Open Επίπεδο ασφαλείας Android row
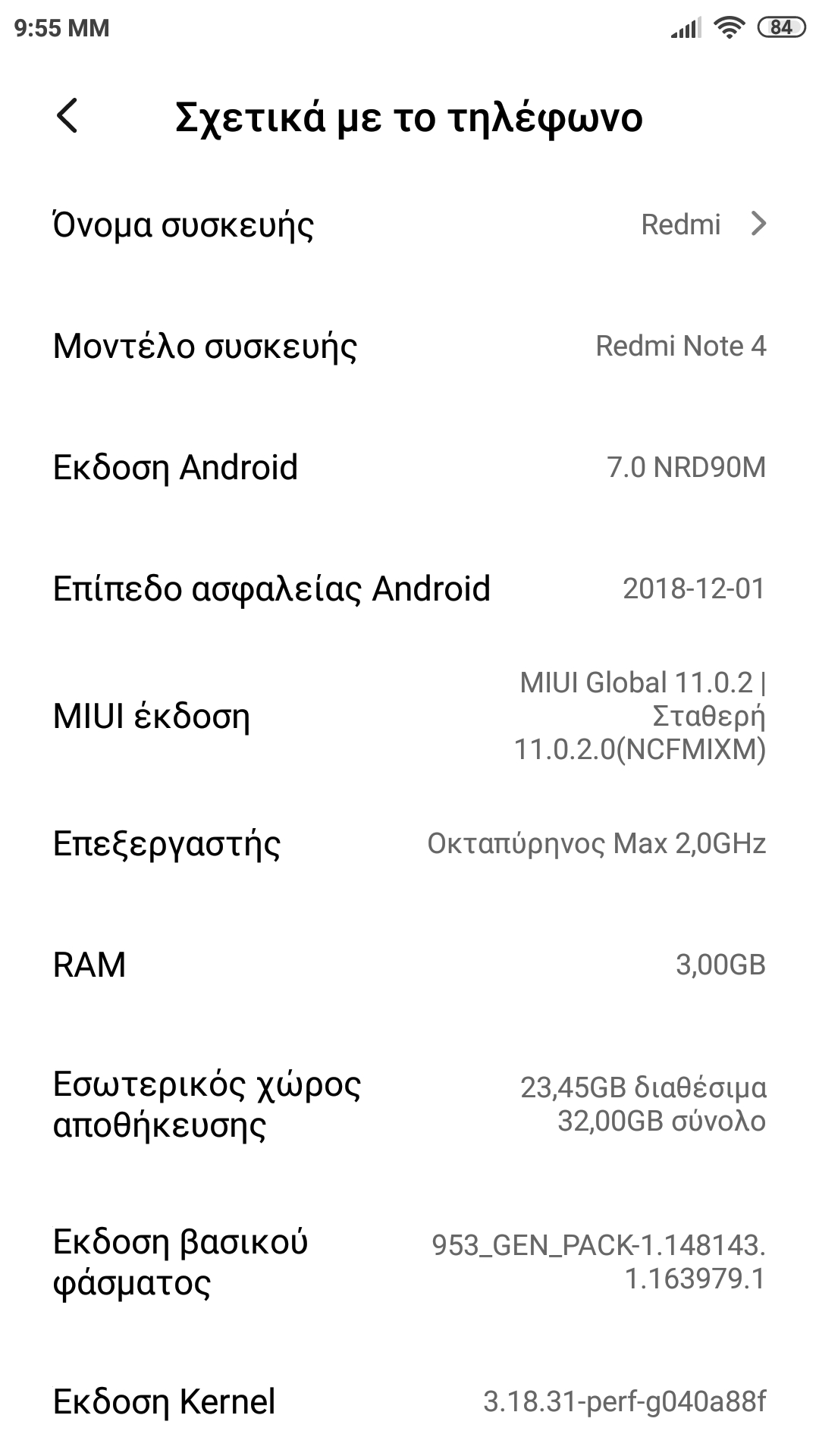This screenshot has height=1456, width=819. click(409, 588)
